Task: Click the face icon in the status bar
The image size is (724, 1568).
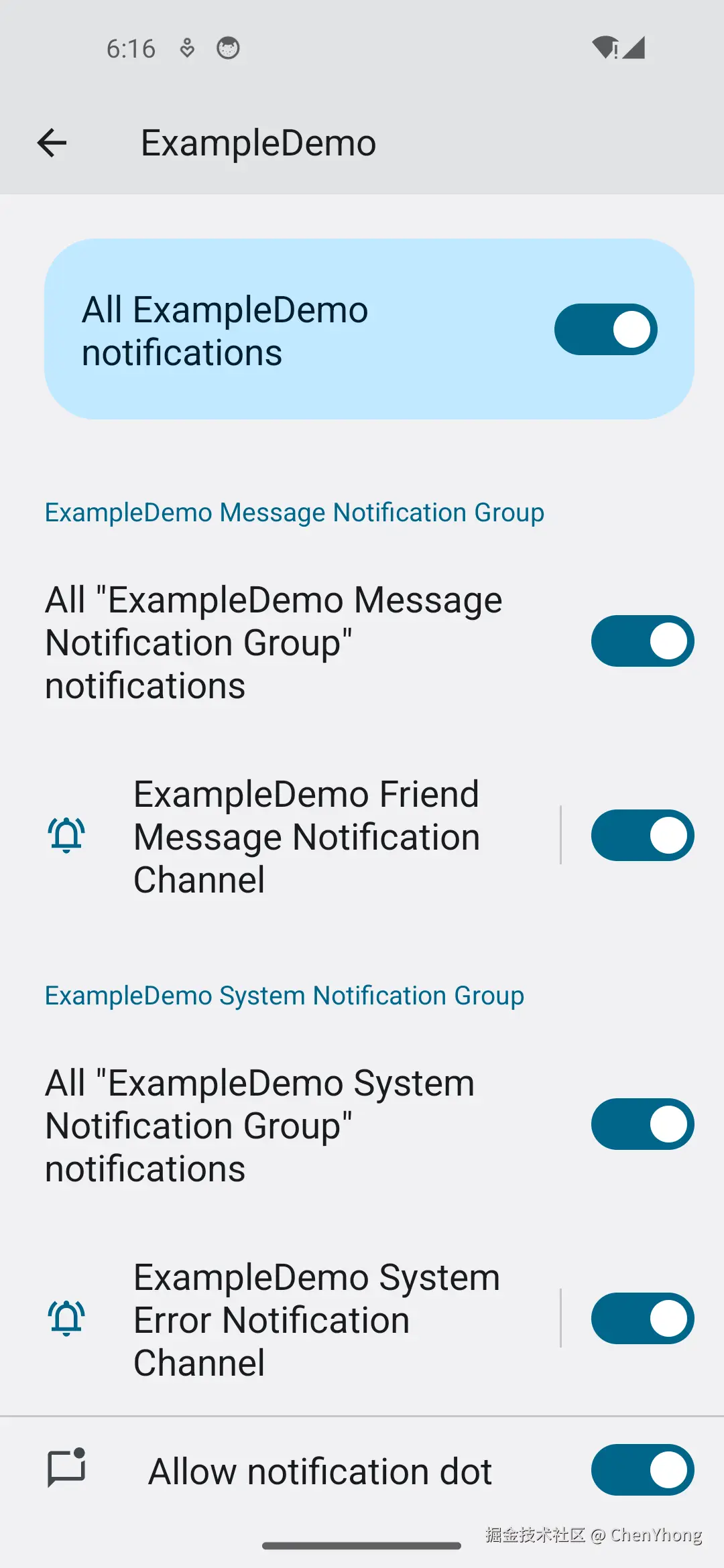Action: point(228,47)
